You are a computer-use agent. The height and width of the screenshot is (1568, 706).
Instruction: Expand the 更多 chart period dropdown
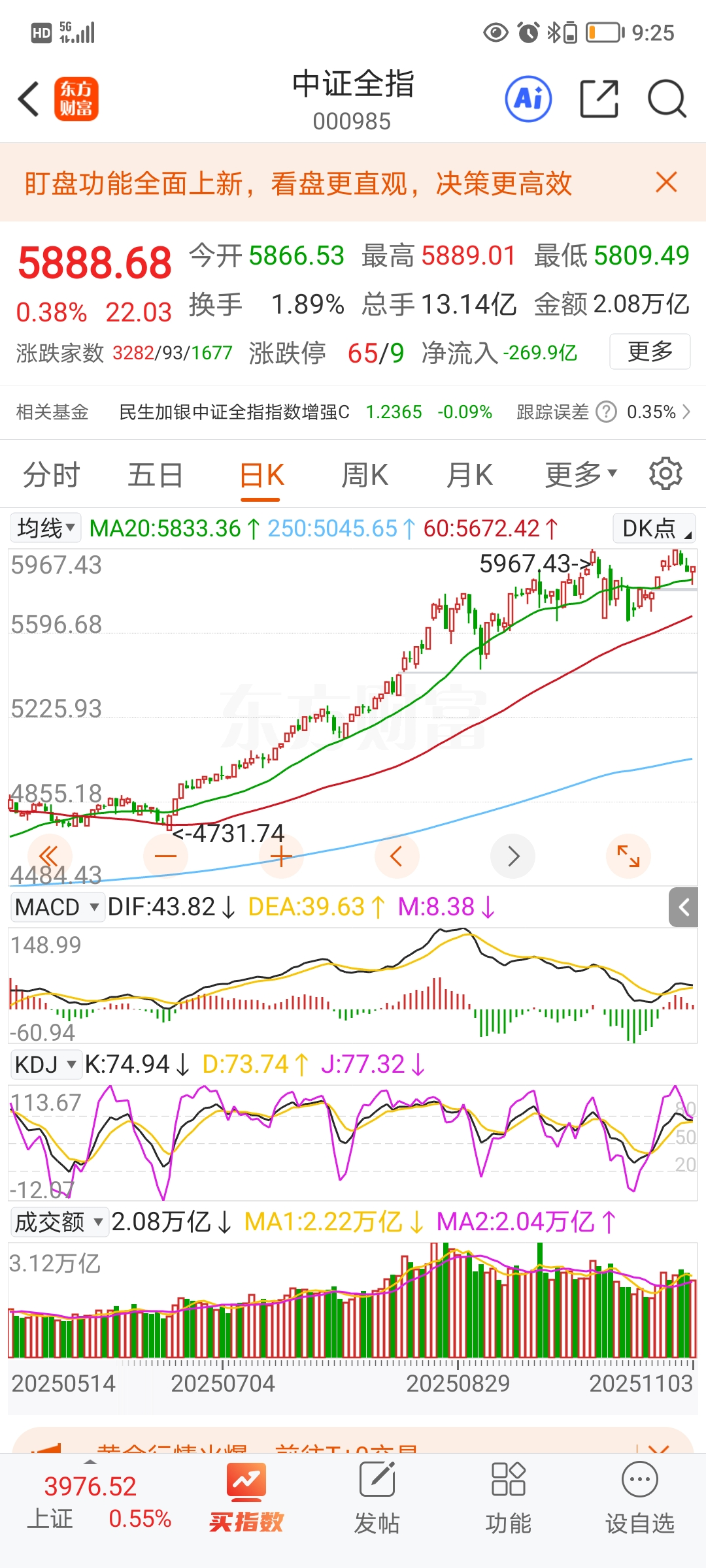click(x=580, y=475)
